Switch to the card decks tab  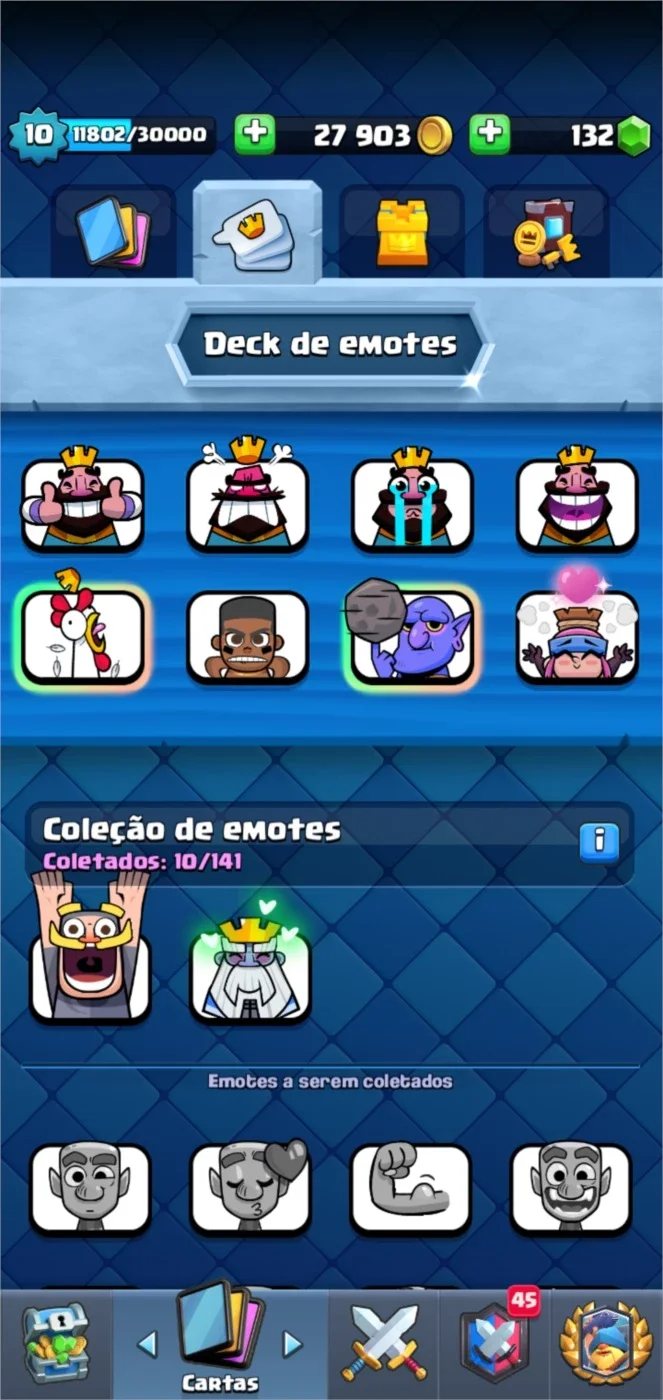coord(112,231)
